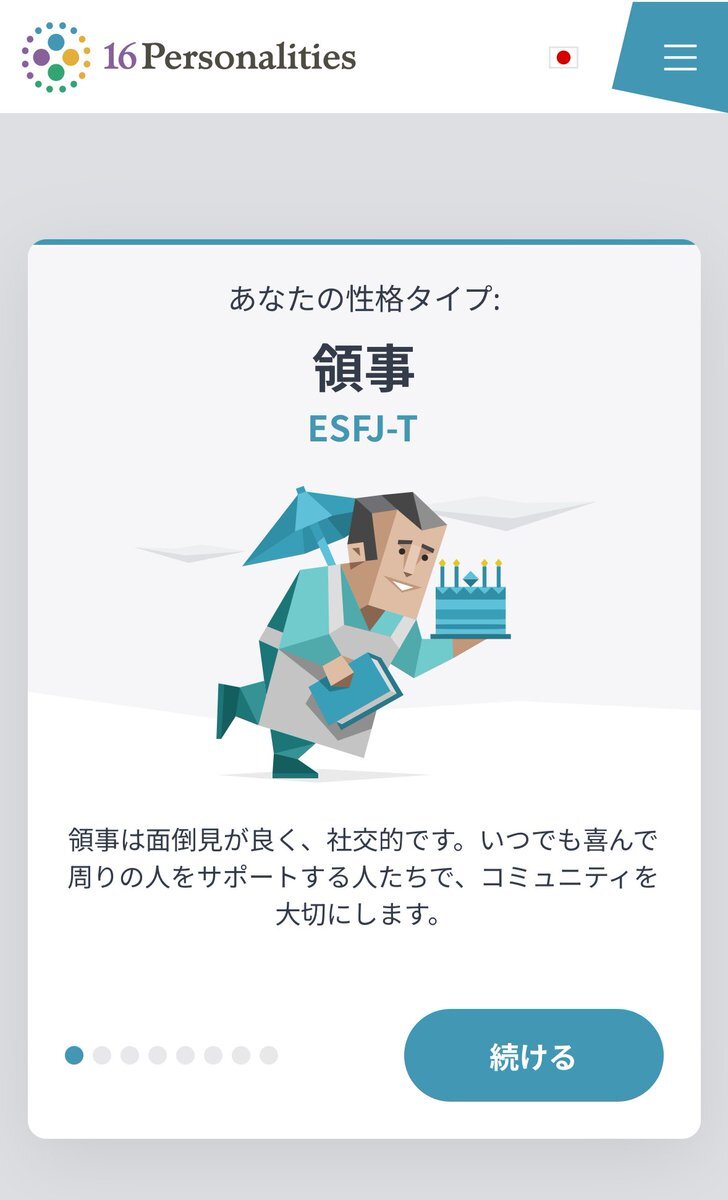Viewport: 728px width, 1200px height.
Task: Jump to the last page dot
Action: 269,1055
